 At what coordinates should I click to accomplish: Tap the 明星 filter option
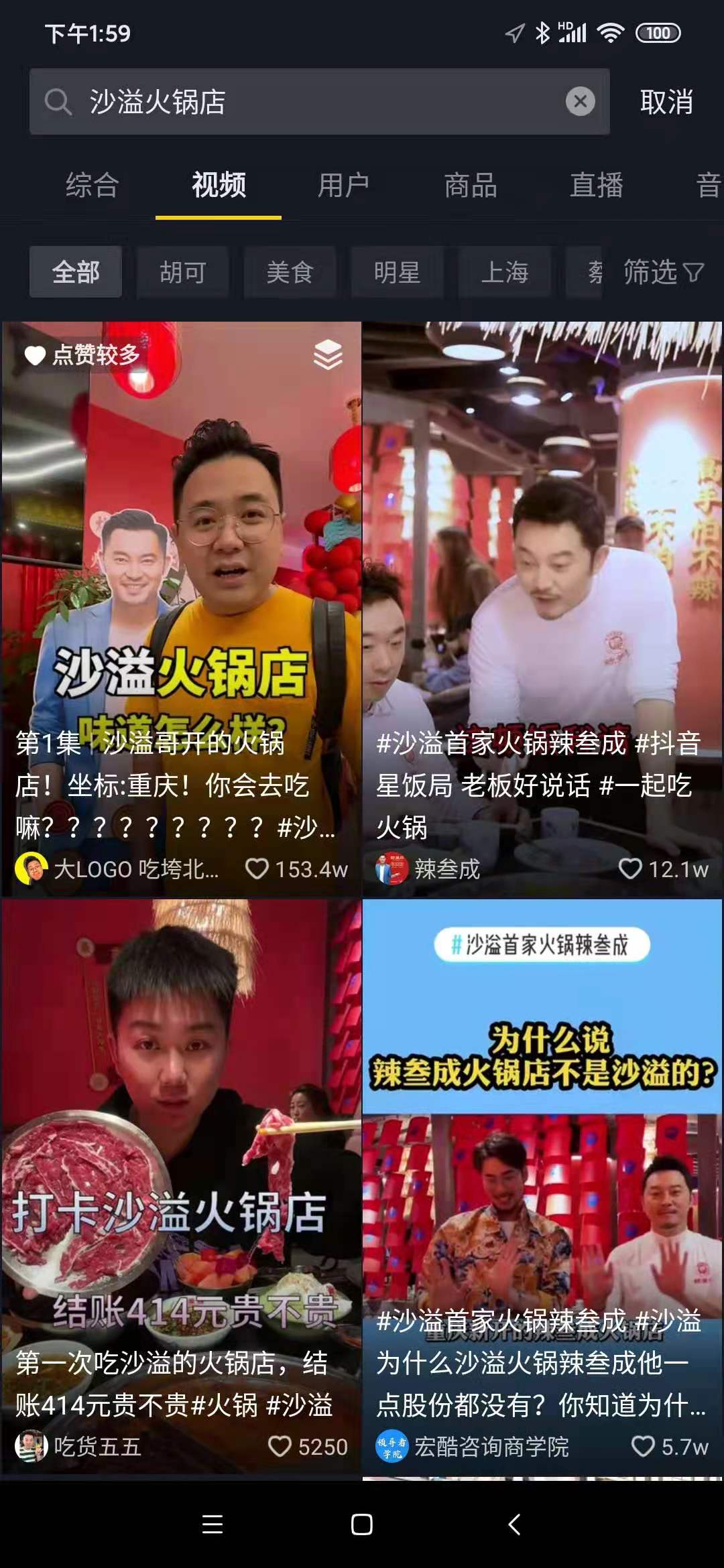(398, 272)
